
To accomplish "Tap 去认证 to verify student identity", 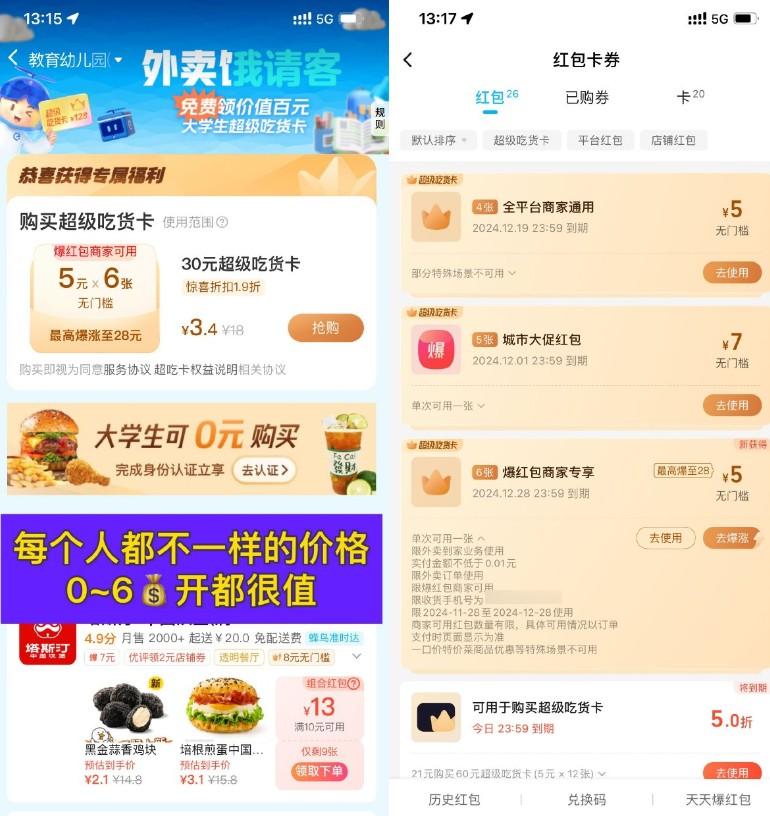I will (x=265, y=469).
